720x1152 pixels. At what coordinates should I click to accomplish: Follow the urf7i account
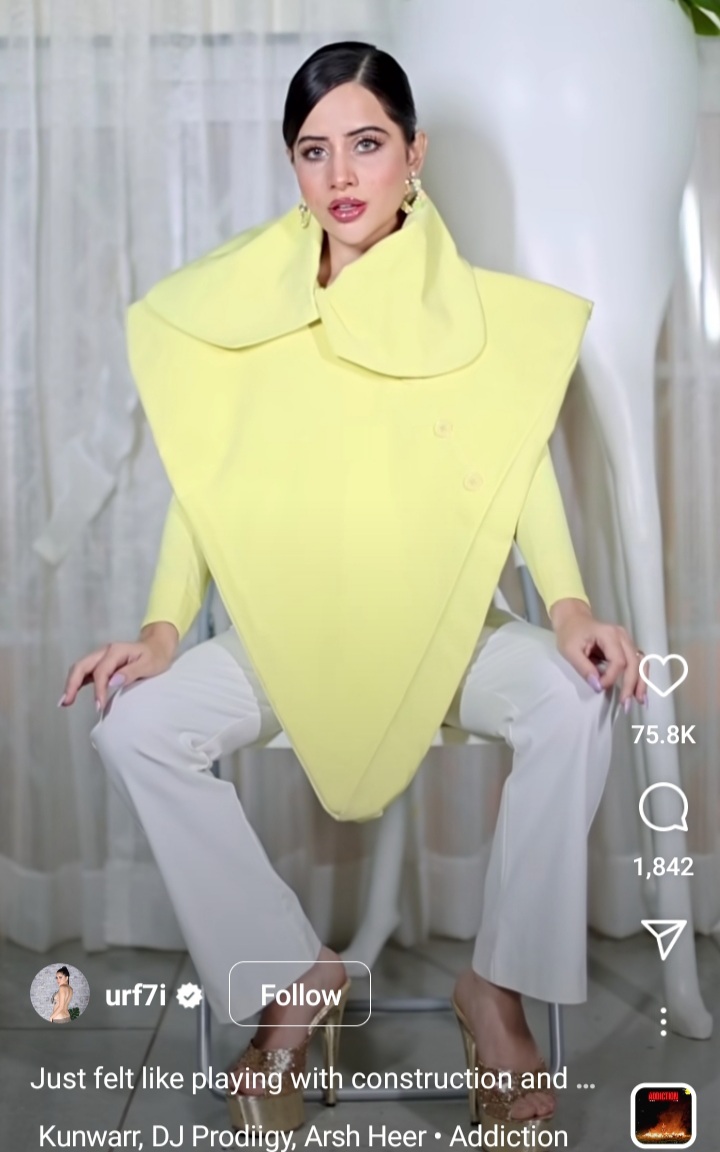coord(300,994)
